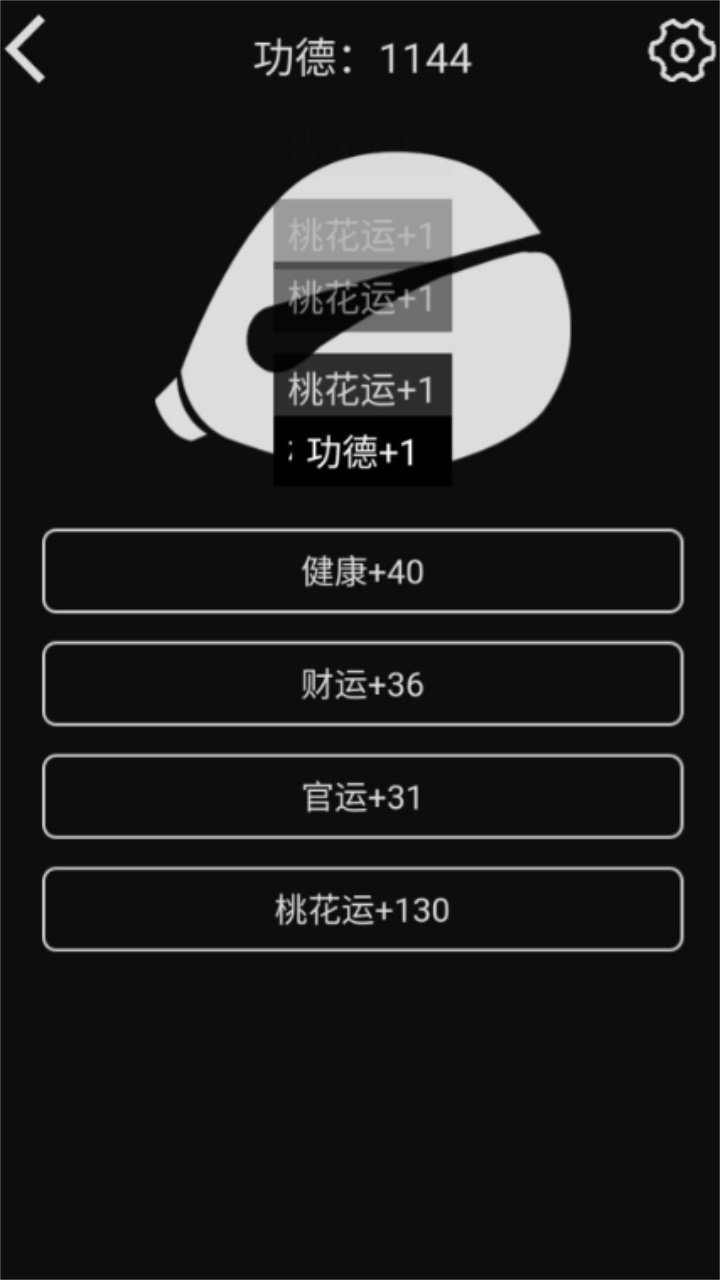
Task: Click the 桃花运+130 button text label
Action: (x=360, y=908)
